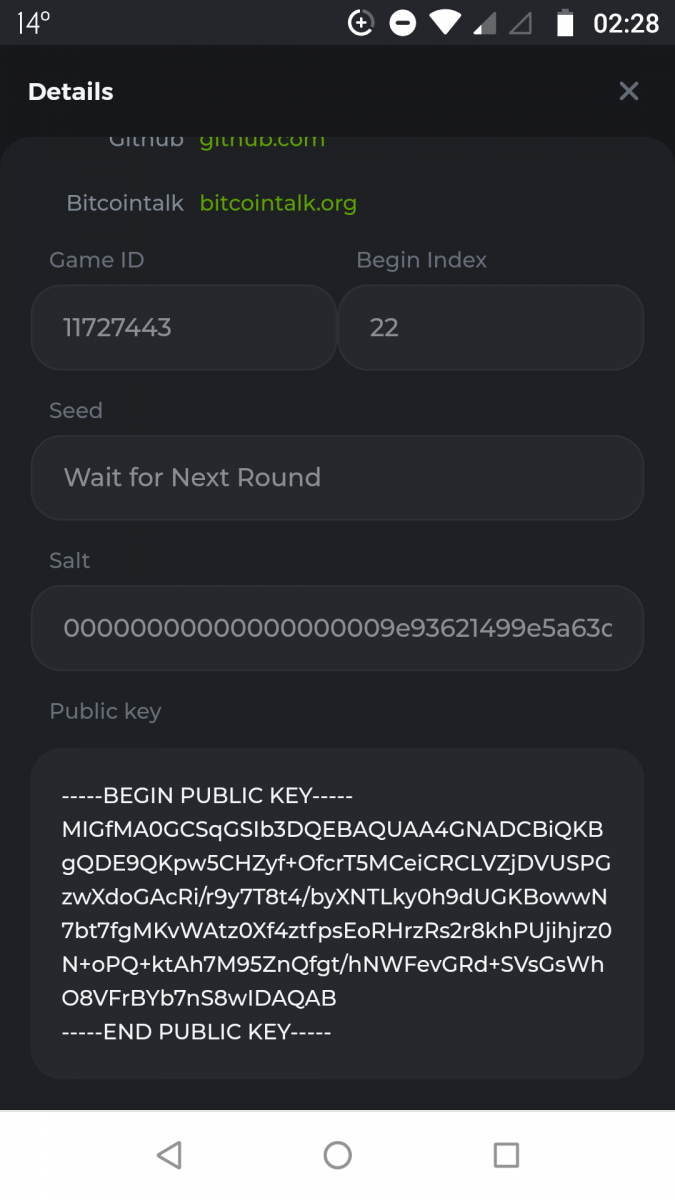The width and height of the screenshot is (675, 1200).
Task: Tap the Public key text box
Action: pyautogui.click(x=337, y=913)
